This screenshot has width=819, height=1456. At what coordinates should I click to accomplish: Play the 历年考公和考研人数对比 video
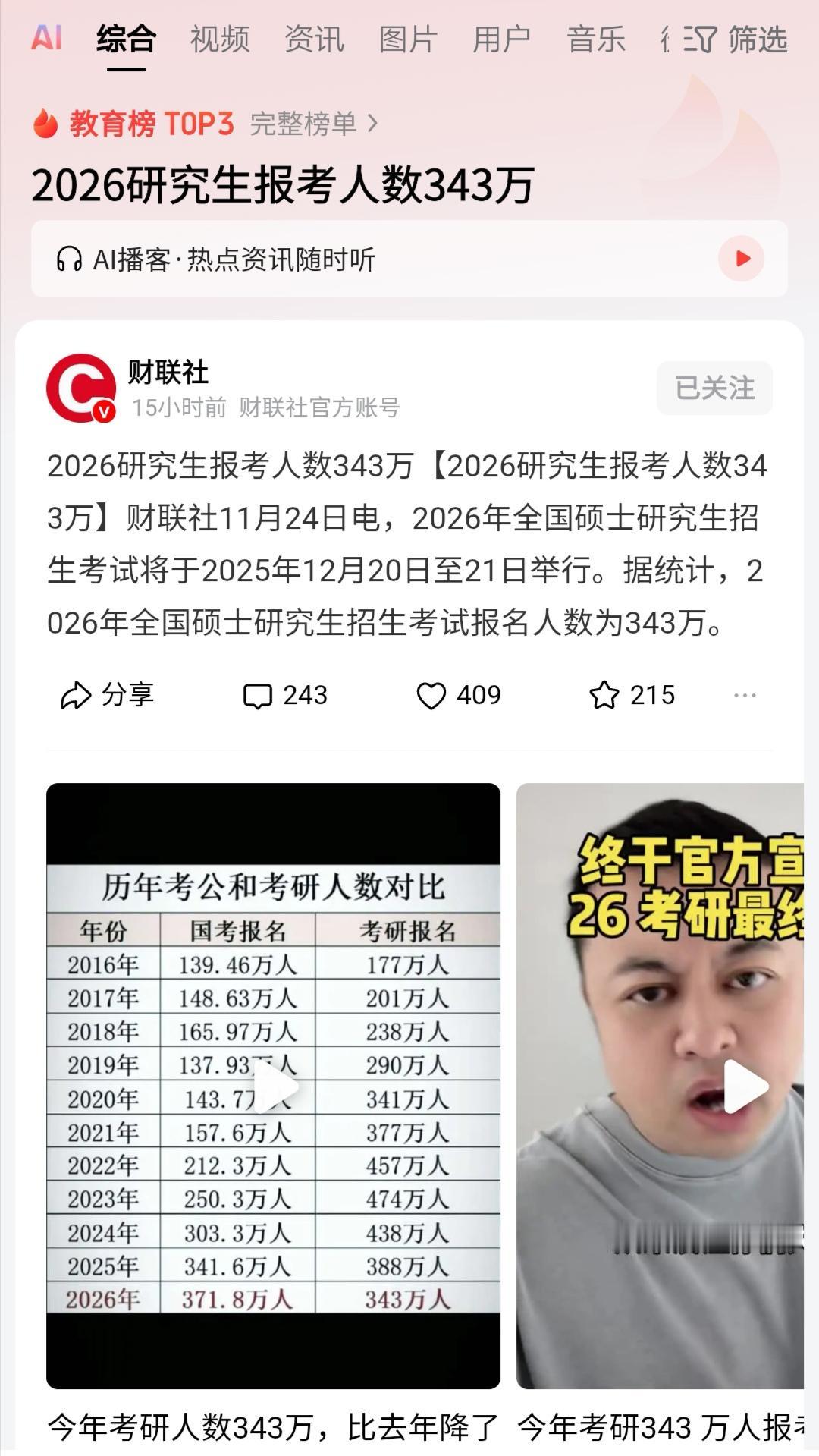[275, 1086]
